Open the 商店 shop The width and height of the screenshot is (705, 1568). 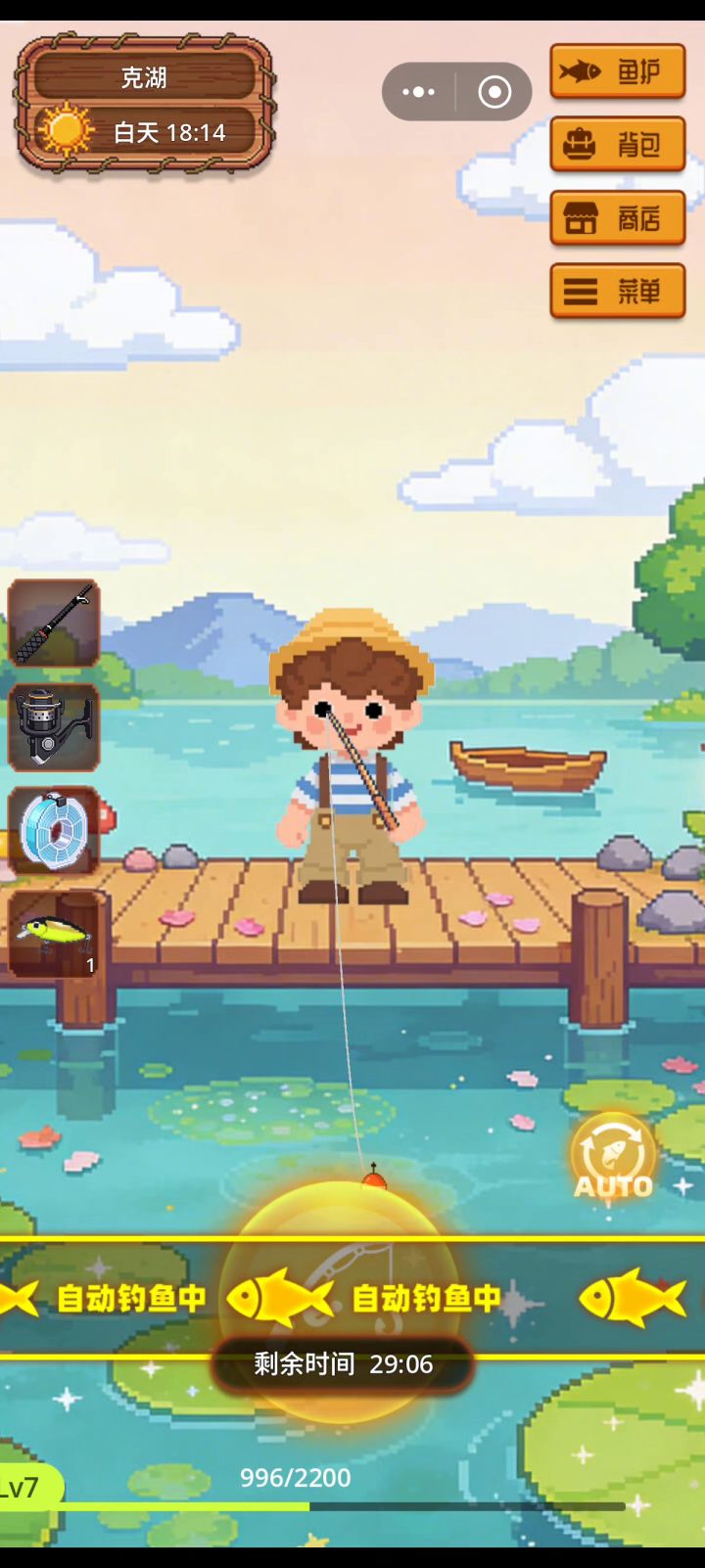617,218
